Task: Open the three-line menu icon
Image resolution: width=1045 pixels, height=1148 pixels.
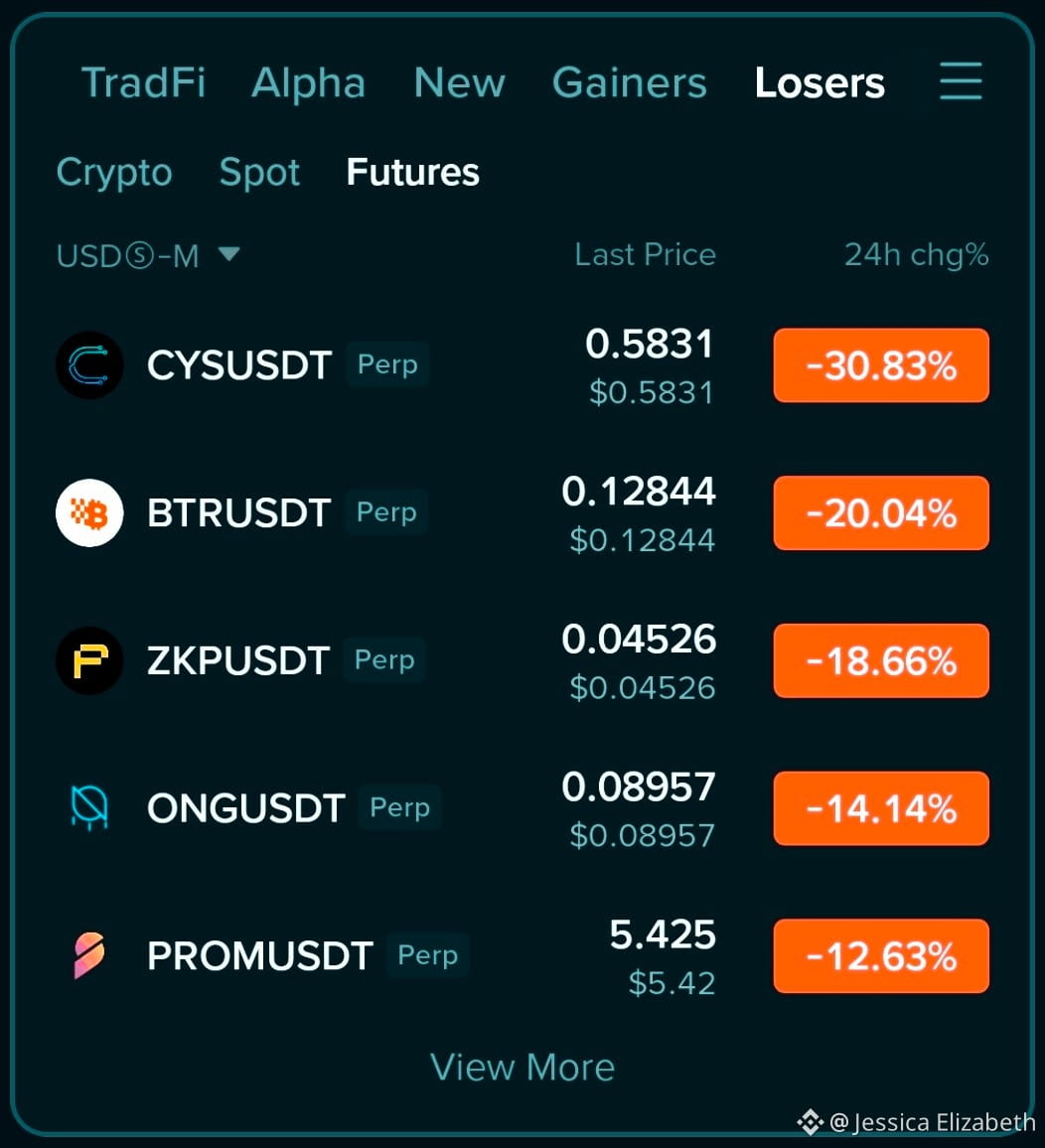Action: pos(961,80)
